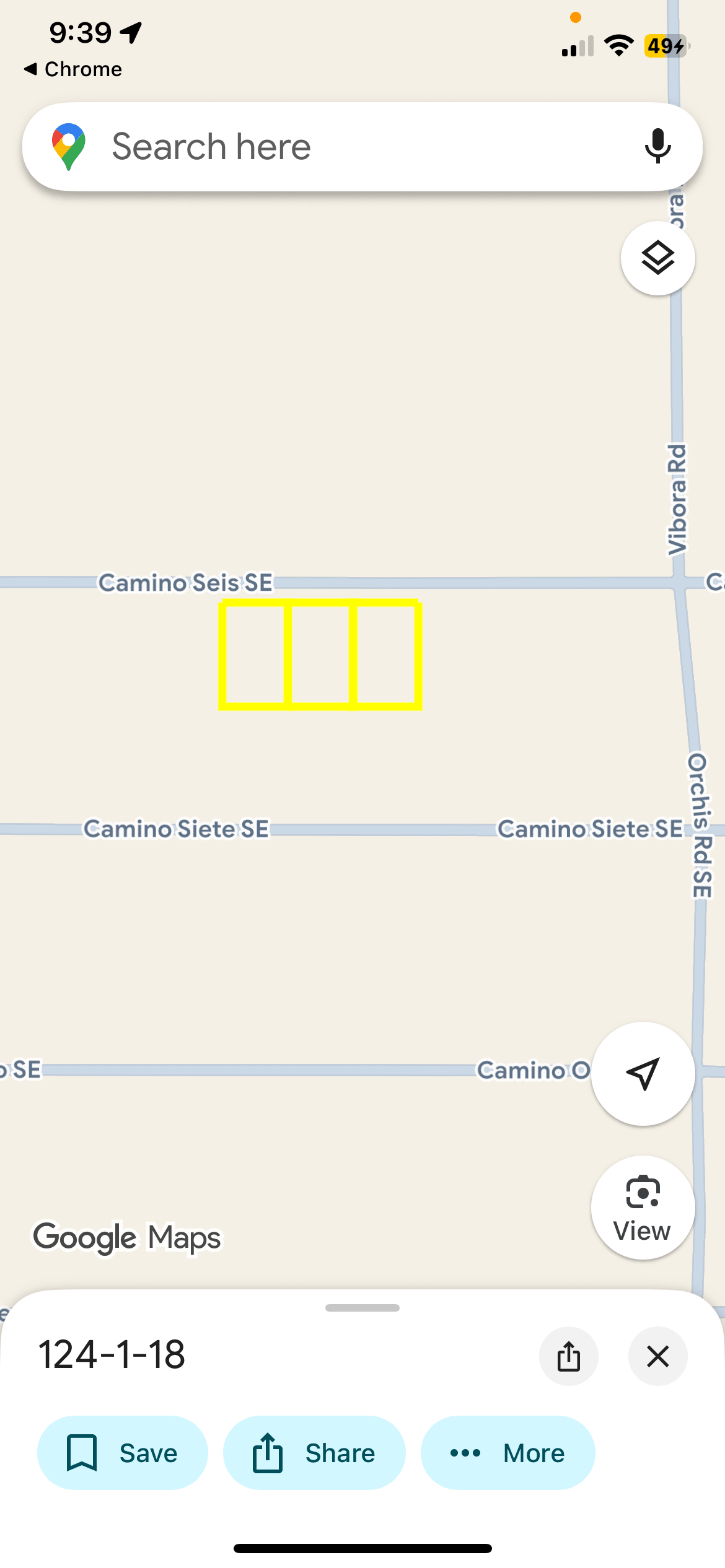This screenshot has width=725, height=1568.
Task: Share 124-1-18 using the upload icon
Action: click(568, 1356)
